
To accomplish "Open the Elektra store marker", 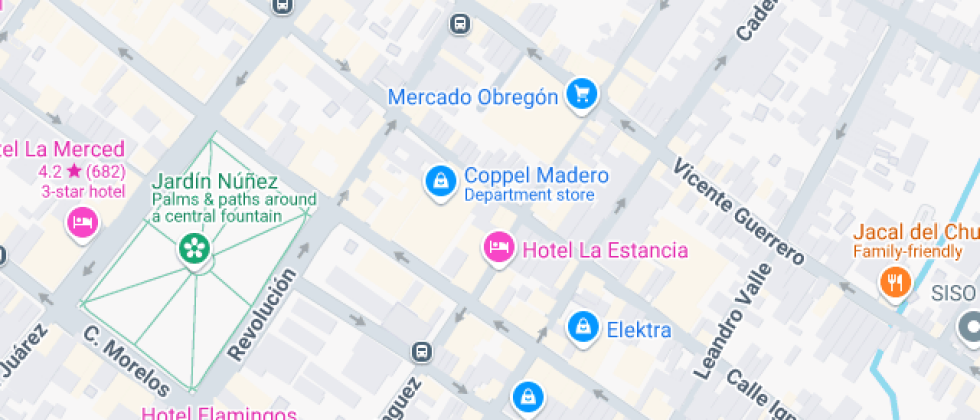I will pyautogui.click(x=582, y=326).
